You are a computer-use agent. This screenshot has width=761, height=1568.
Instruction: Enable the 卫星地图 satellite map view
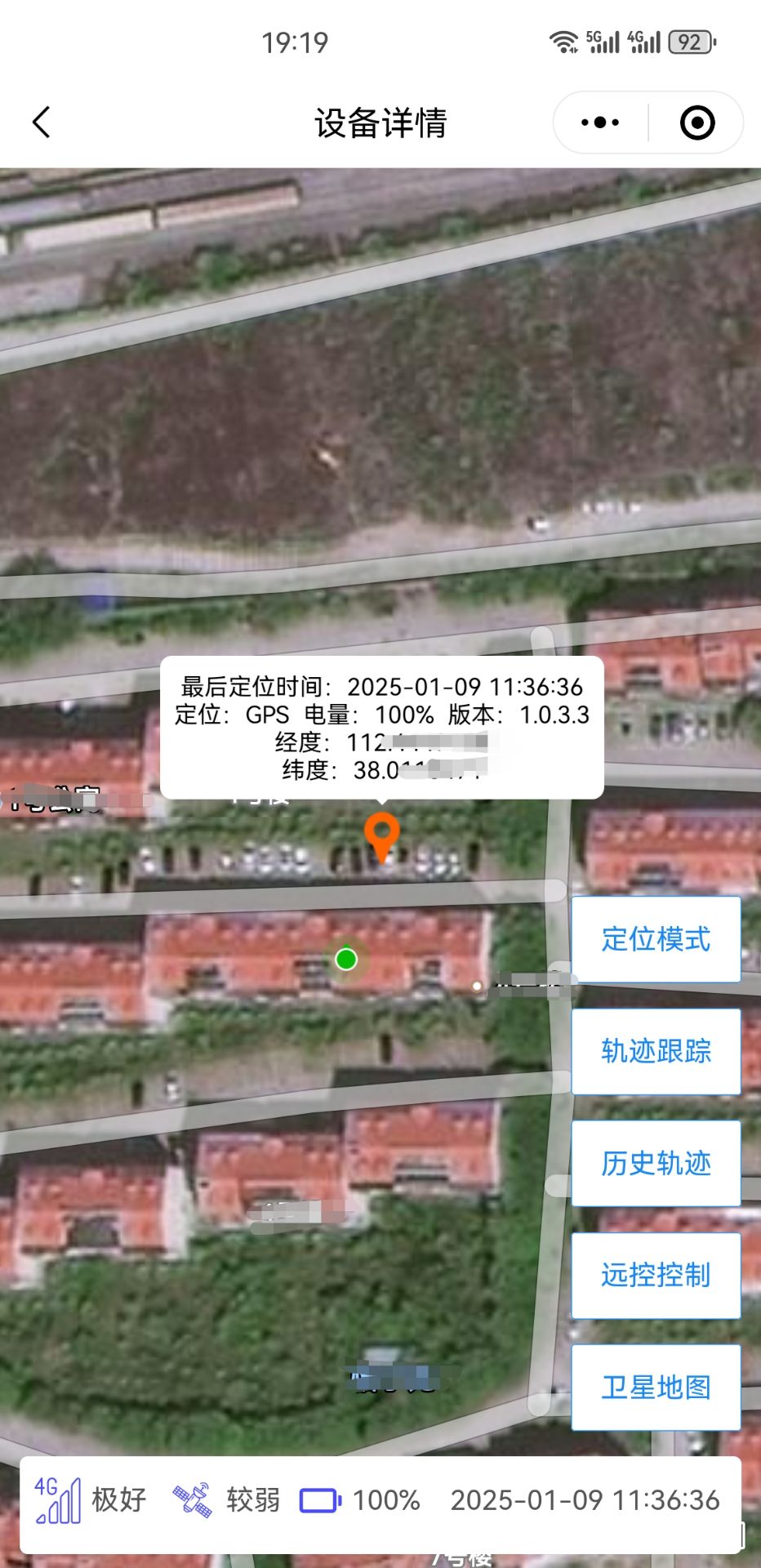click(656, 1388)
